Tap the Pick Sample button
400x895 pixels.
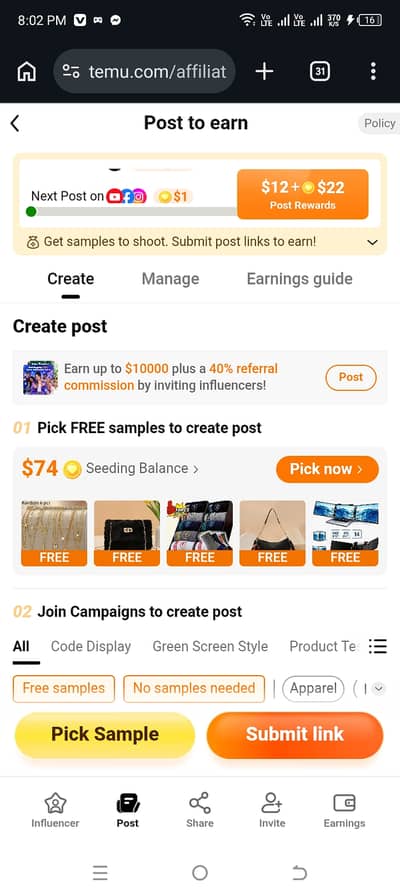105,735
